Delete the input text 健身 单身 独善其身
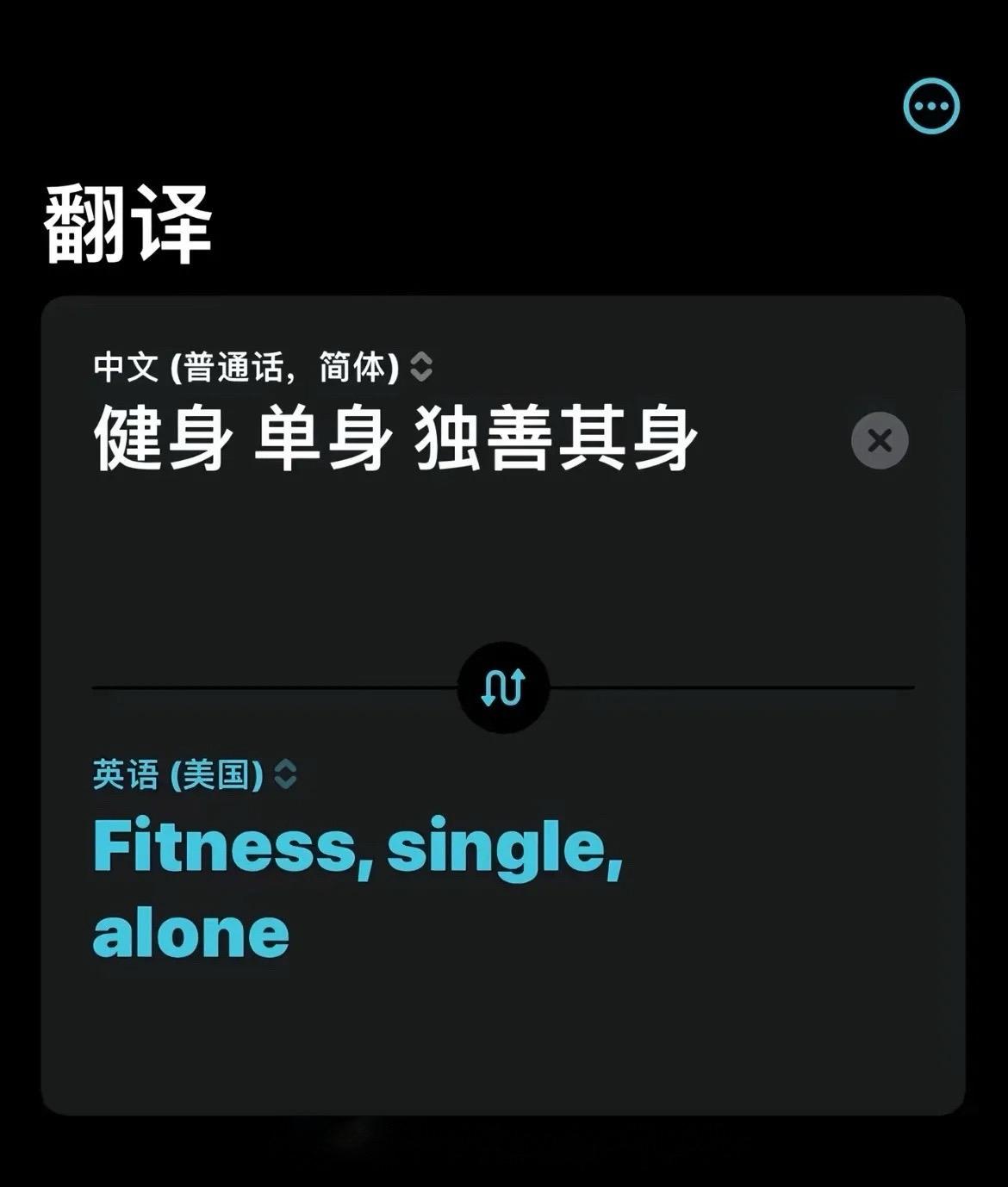 point(878,440)
